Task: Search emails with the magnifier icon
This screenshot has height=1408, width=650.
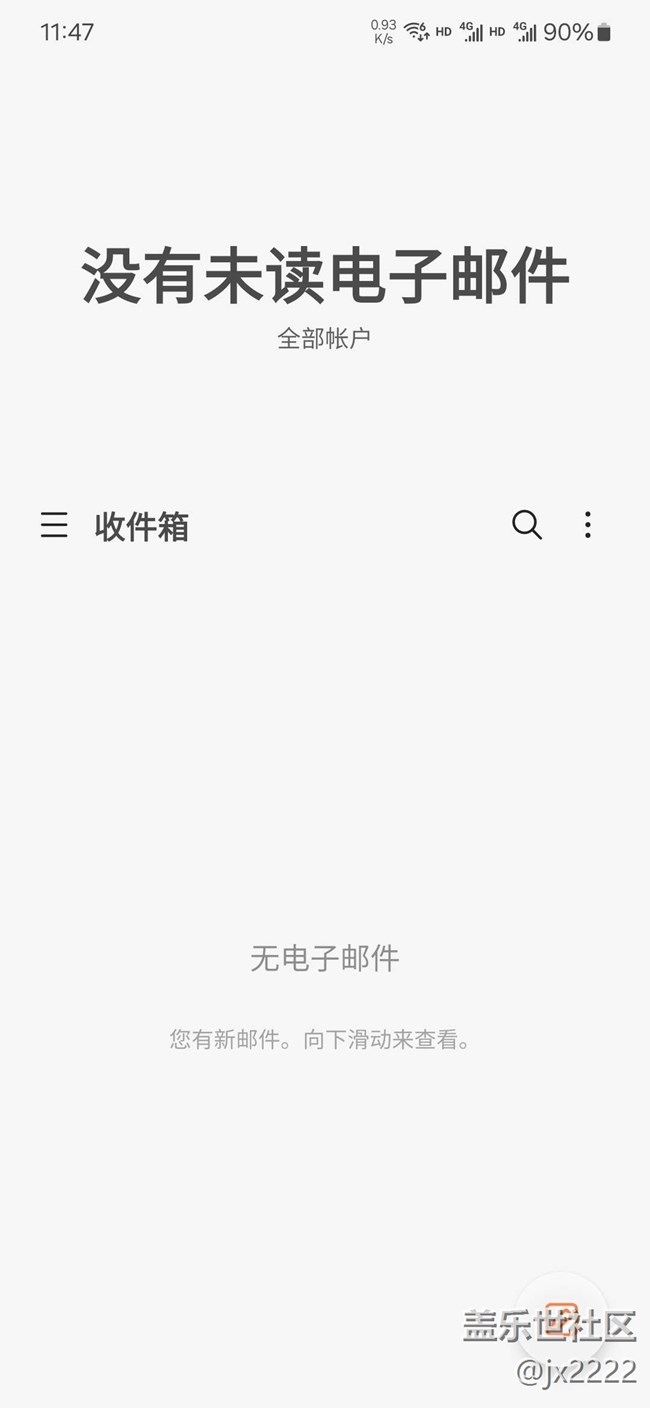Action: click(527, 525)
